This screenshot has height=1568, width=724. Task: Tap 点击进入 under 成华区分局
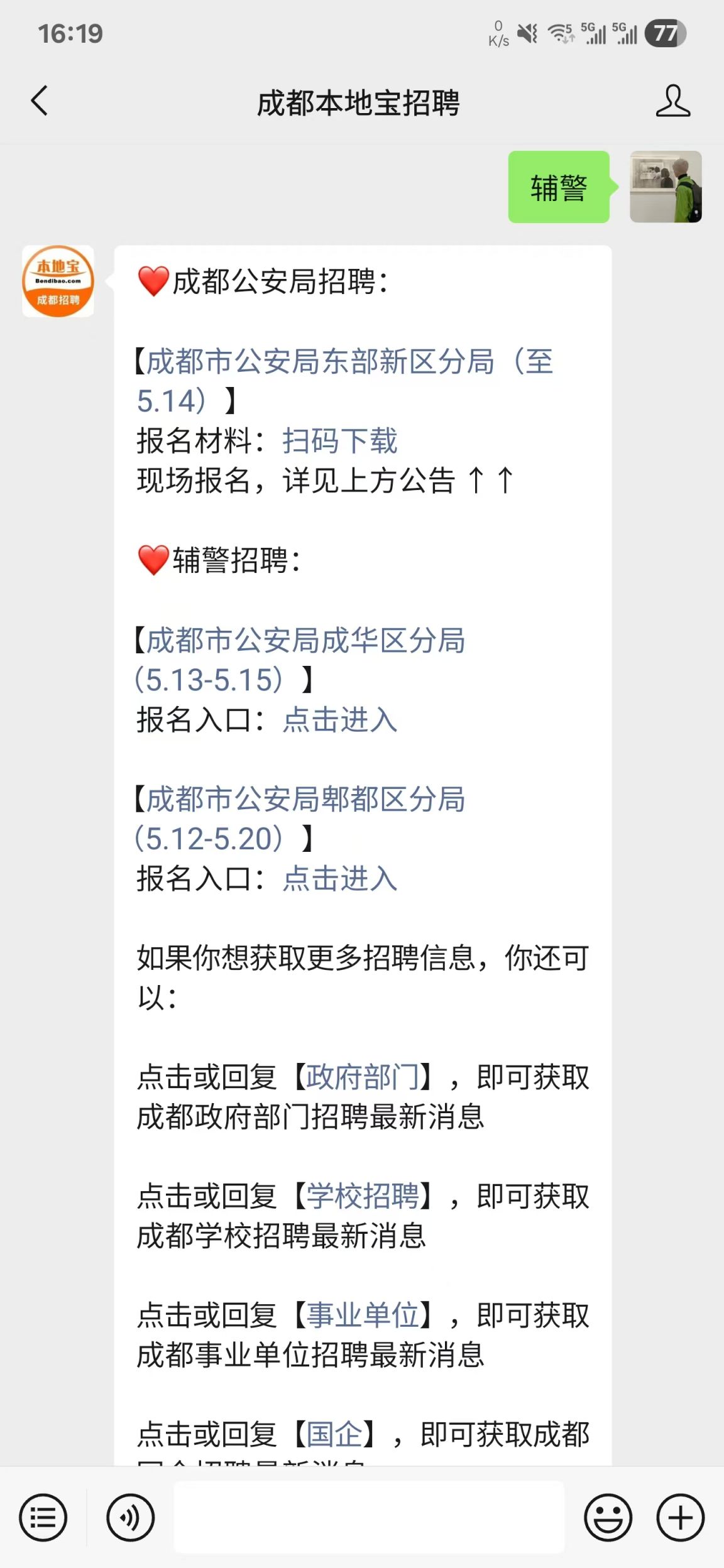339,720
